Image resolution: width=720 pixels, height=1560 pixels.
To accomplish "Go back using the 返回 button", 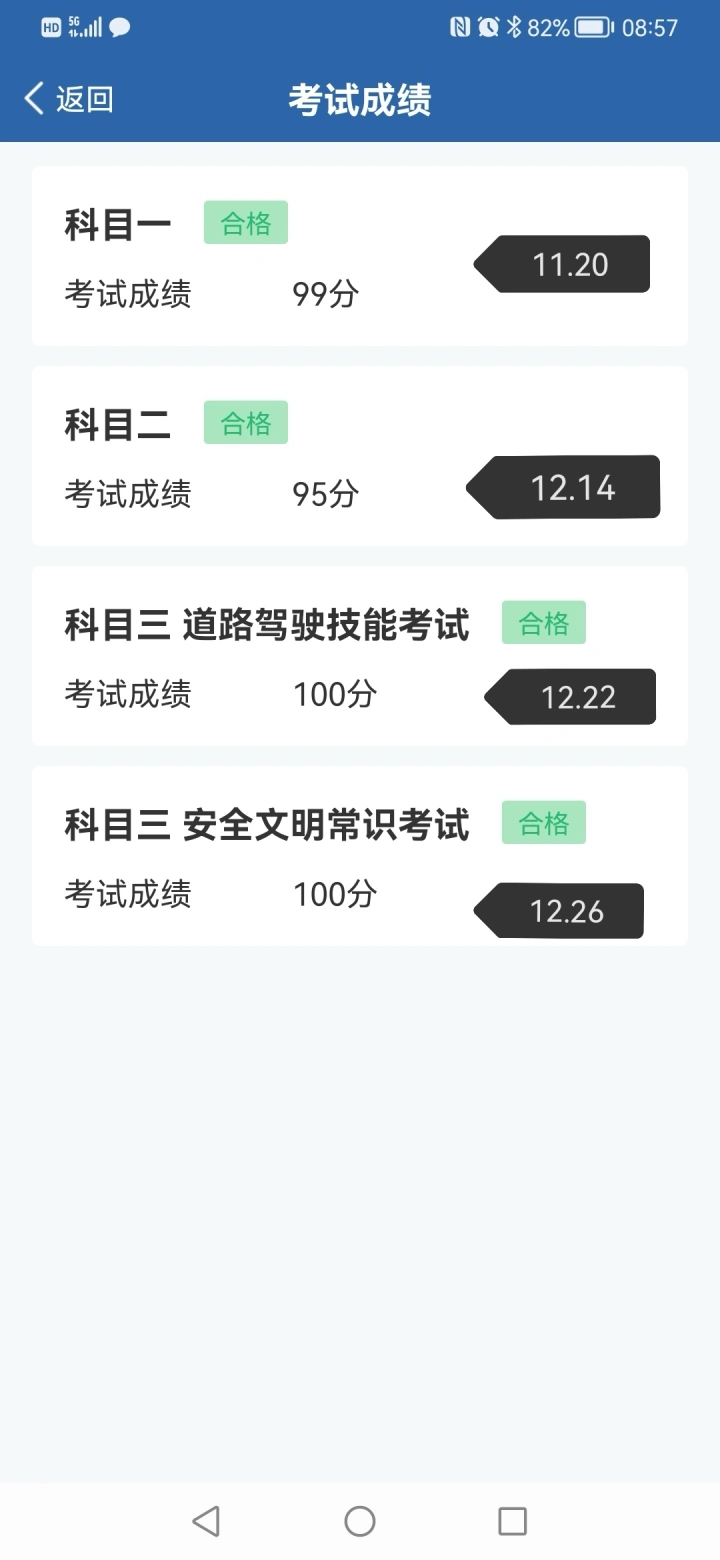I will click(x=69, y=99).
